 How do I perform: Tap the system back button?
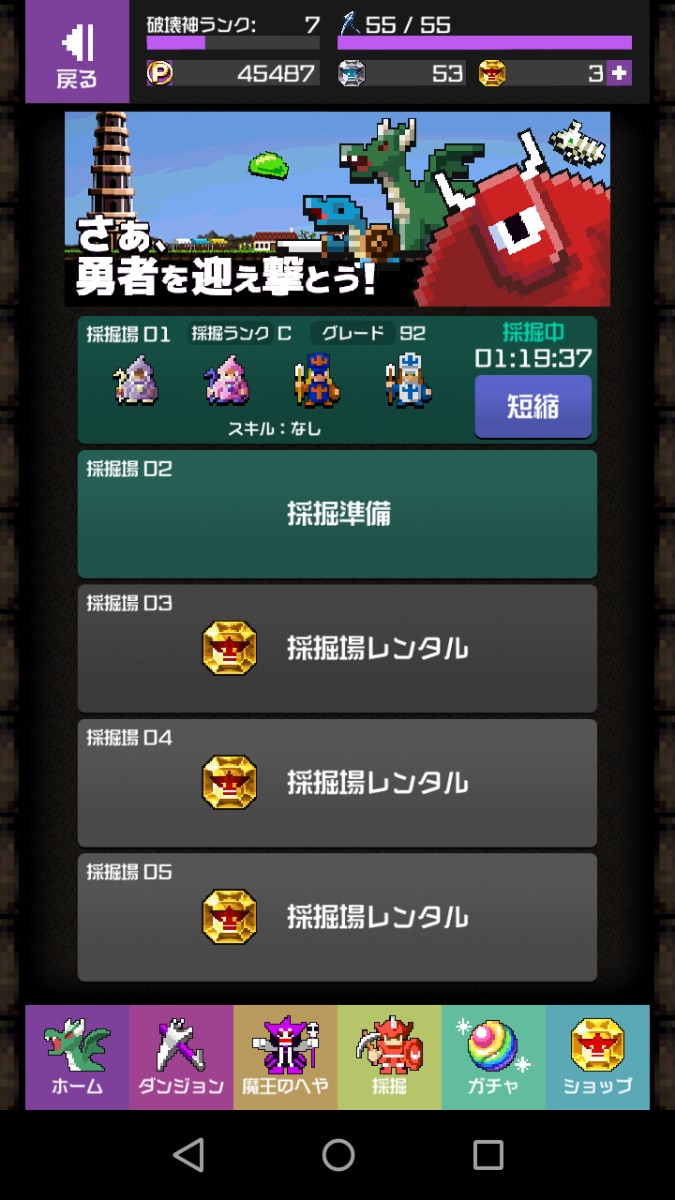(x=188, y=1155)
